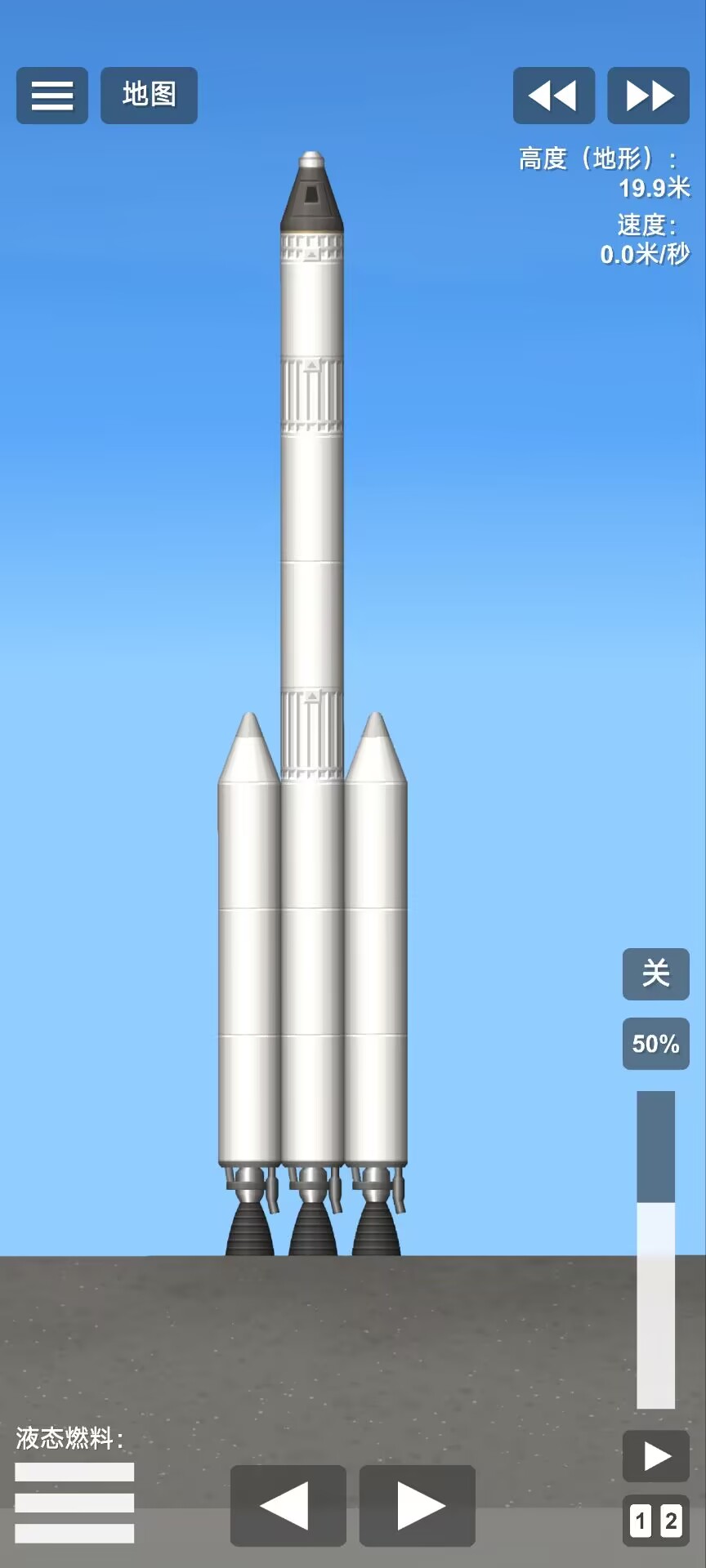Viewport: 706px width, 1568px height.
Task: Open the 地图 map view
Action: (149, 96)
